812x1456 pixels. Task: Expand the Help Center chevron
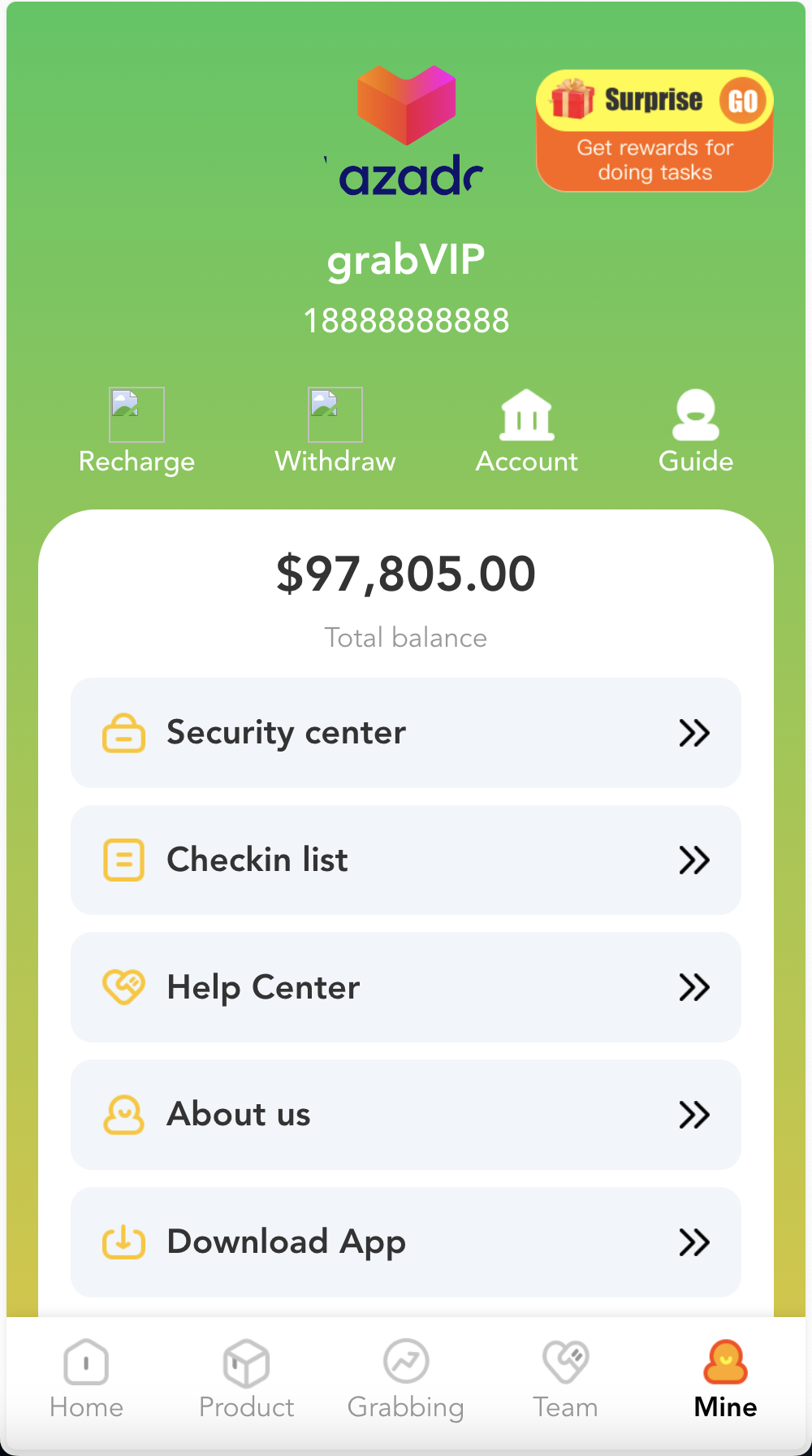click(x=694, y=987)
